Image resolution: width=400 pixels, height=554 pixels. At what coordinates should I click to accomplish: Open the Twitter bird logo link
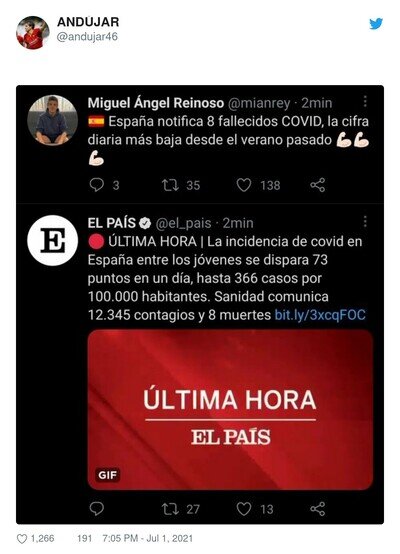pos(376,24)
